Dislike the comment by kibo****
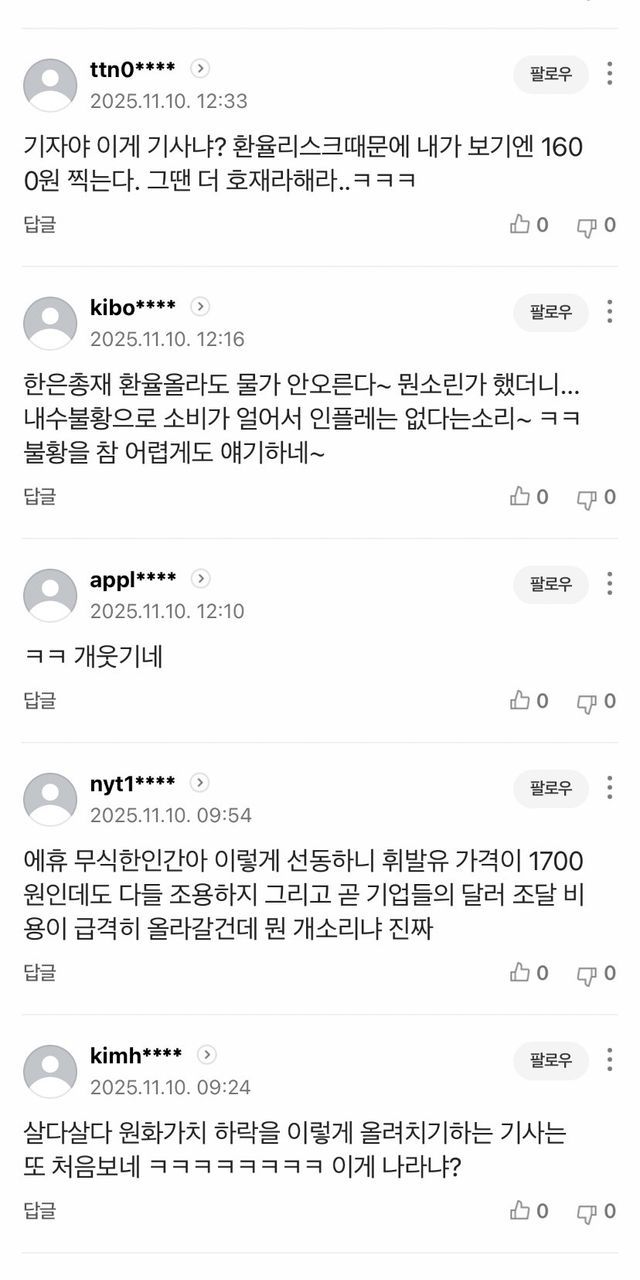Viewport: 640px width, 1280px height. tap(596, 497)
